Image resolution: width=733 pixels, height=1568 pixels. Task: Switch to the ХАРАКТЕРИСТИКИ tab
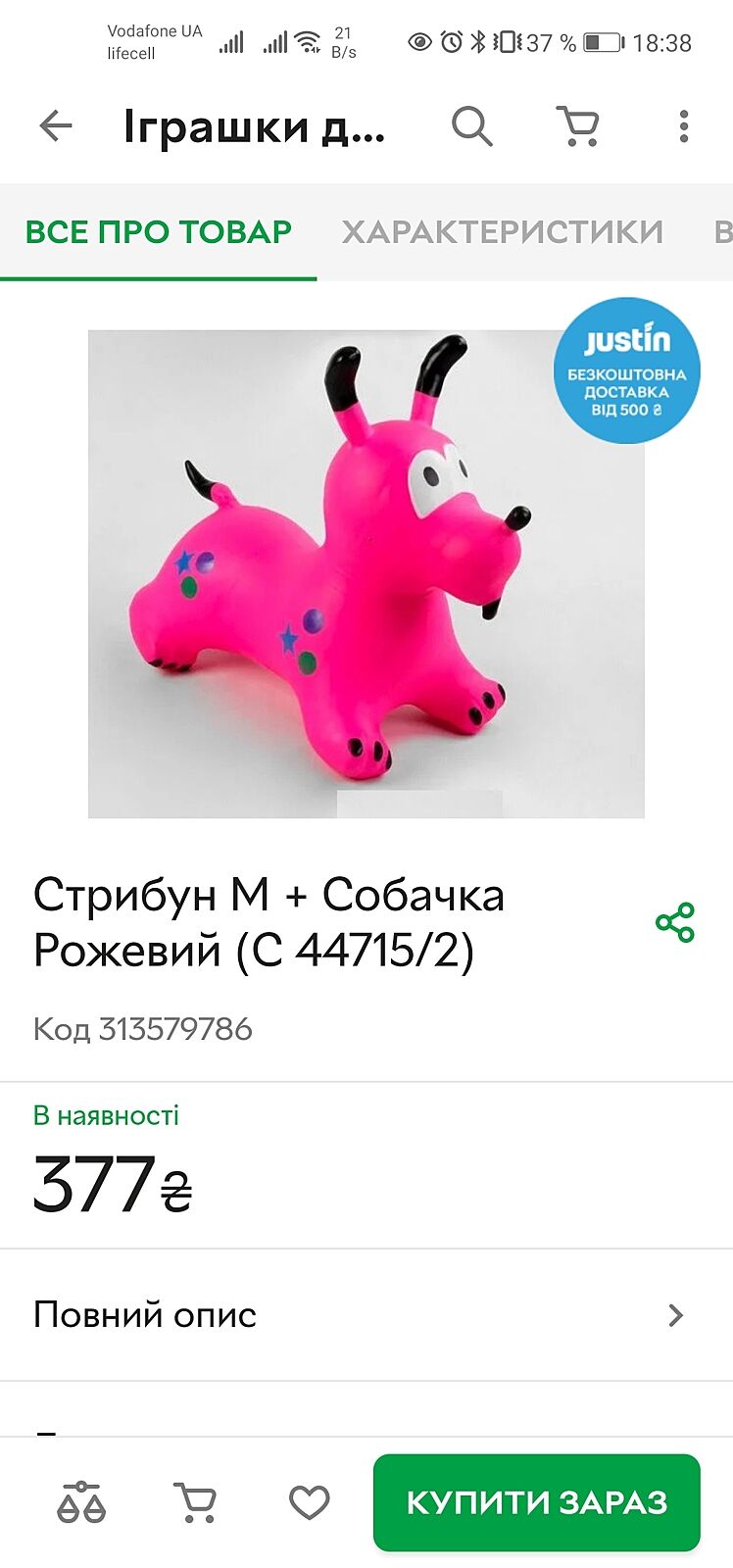tap(502, 232)
